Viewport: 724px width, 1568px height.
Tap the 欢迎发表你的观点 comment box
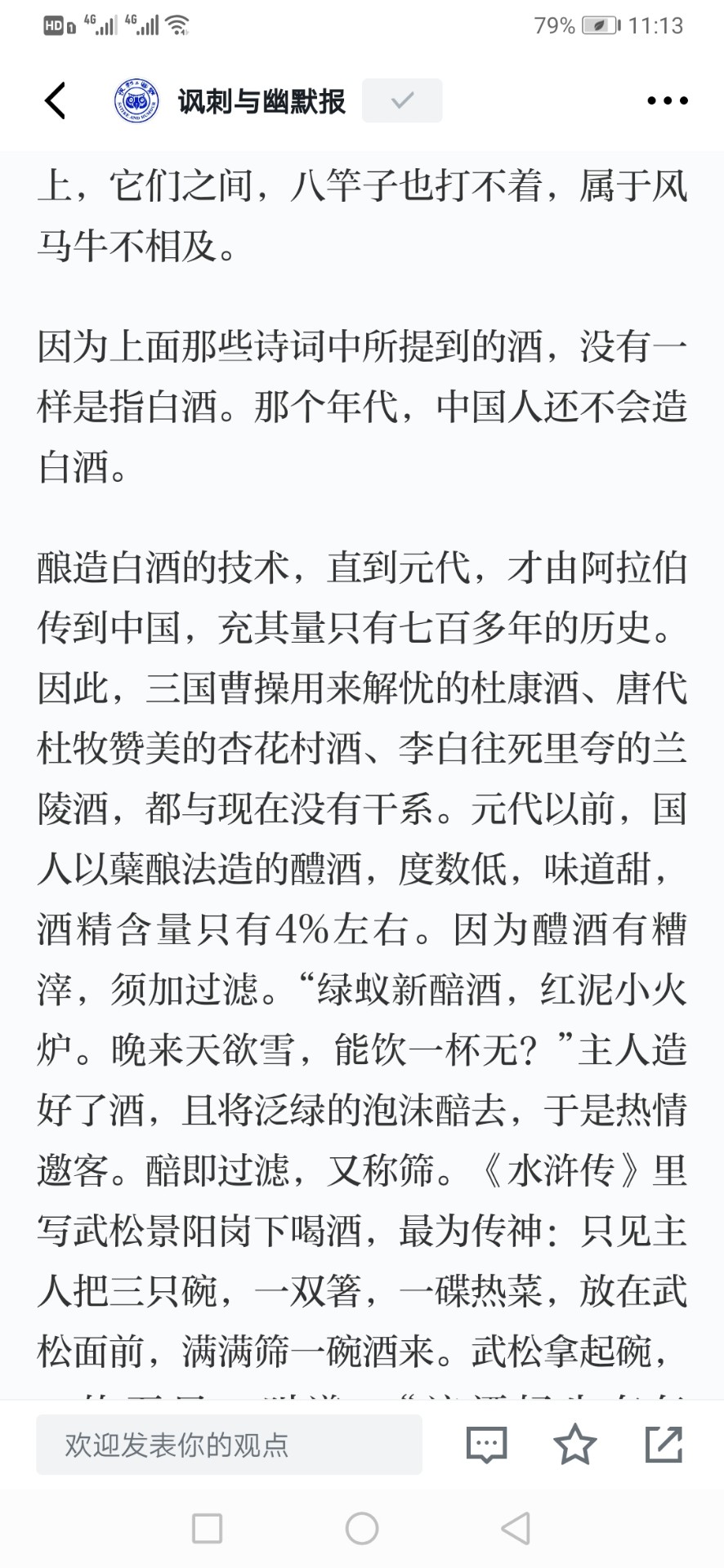pos(229,1445)
